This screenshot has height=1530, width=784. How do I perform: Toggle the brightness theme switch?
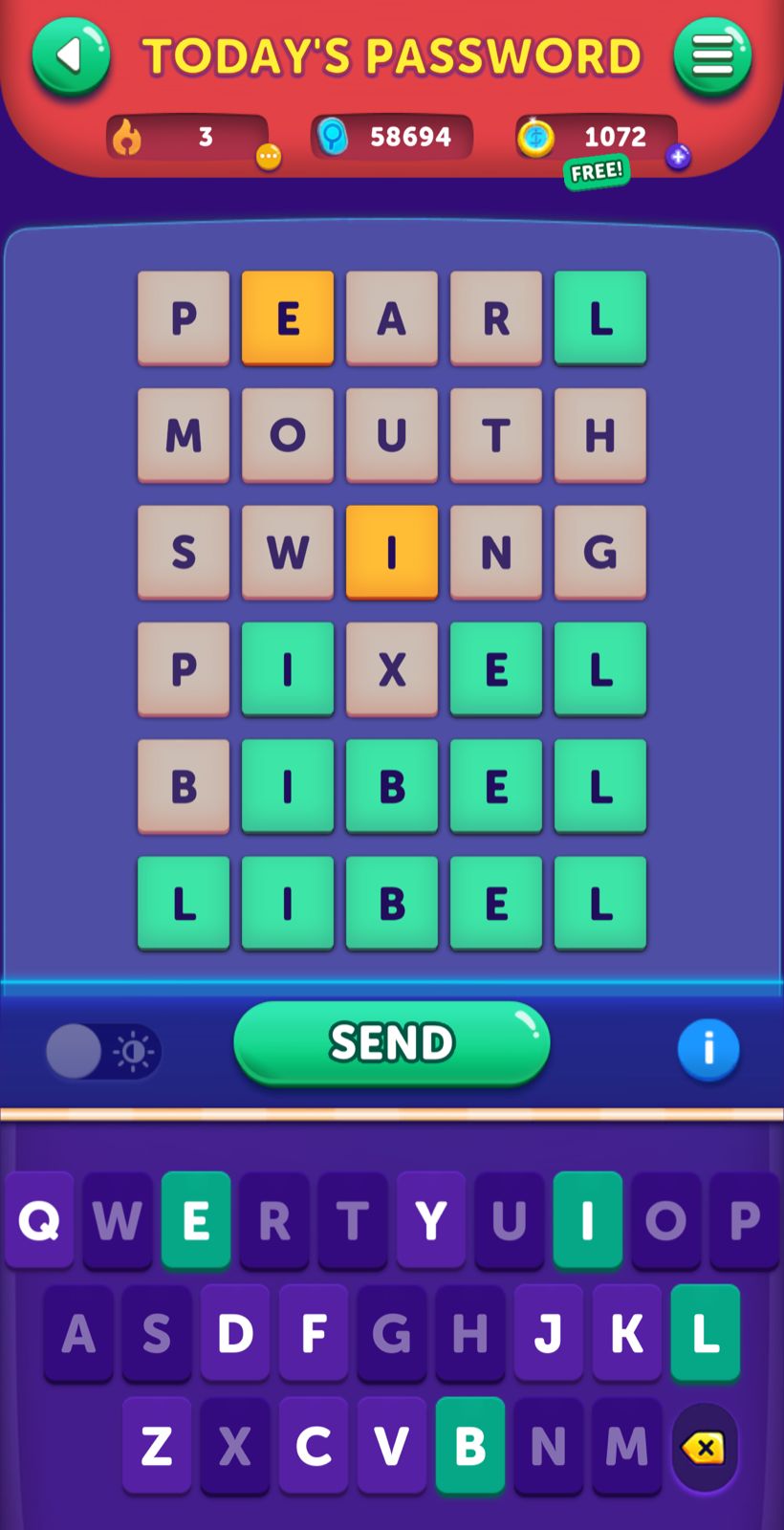click(x=103, y=1052)
